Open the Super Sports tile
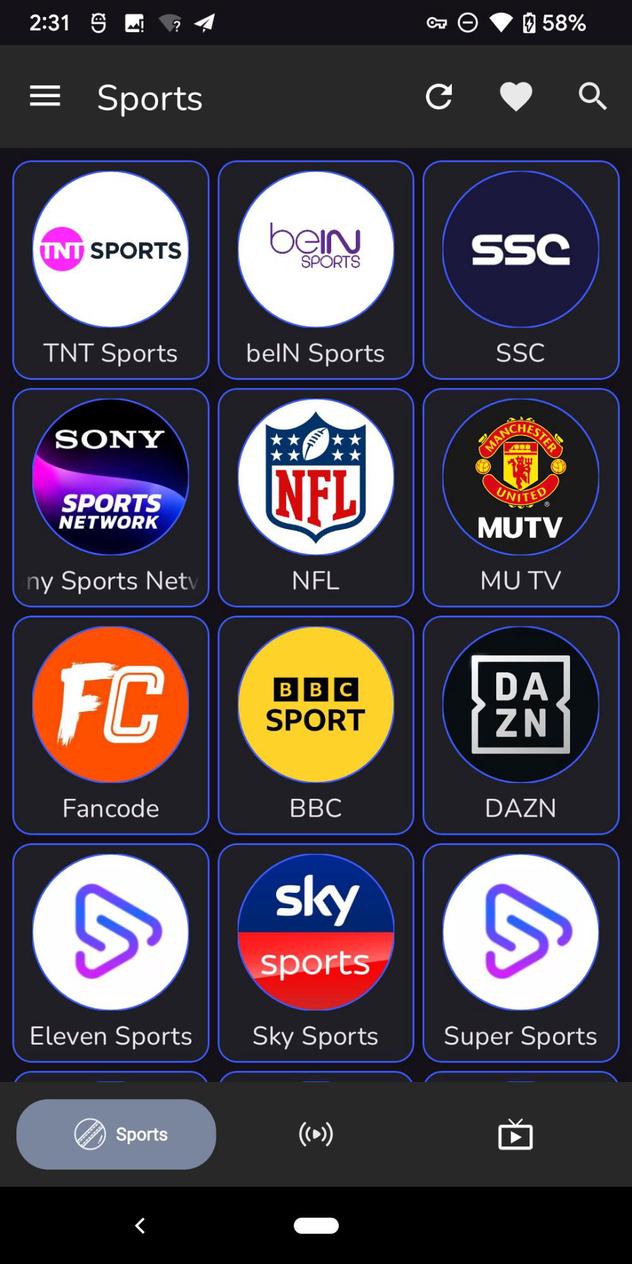632x1264 pixels. [x=521, y=952]
